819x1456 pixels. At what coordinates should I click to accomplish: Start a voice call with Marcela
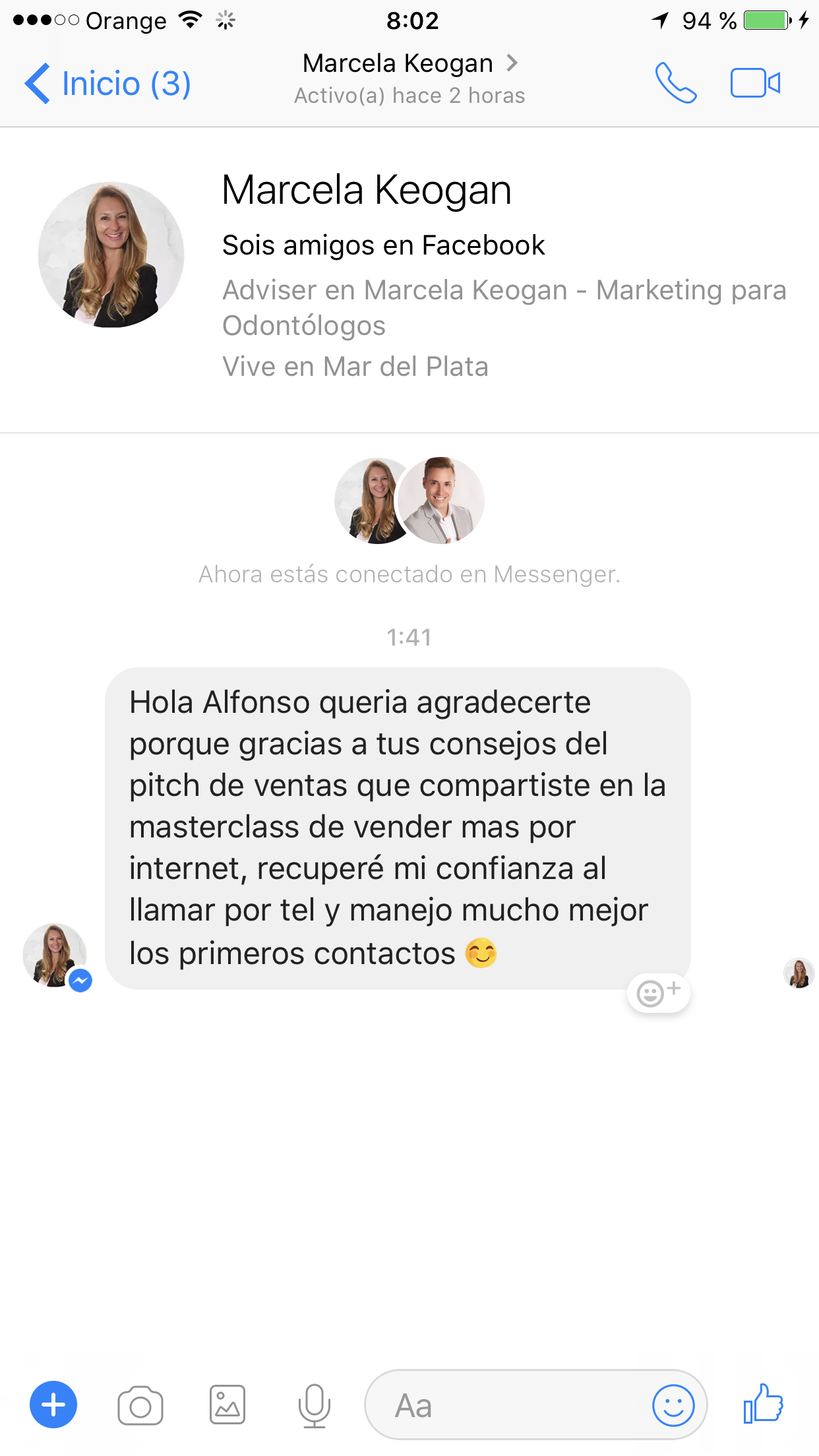[x=675, y=84]
